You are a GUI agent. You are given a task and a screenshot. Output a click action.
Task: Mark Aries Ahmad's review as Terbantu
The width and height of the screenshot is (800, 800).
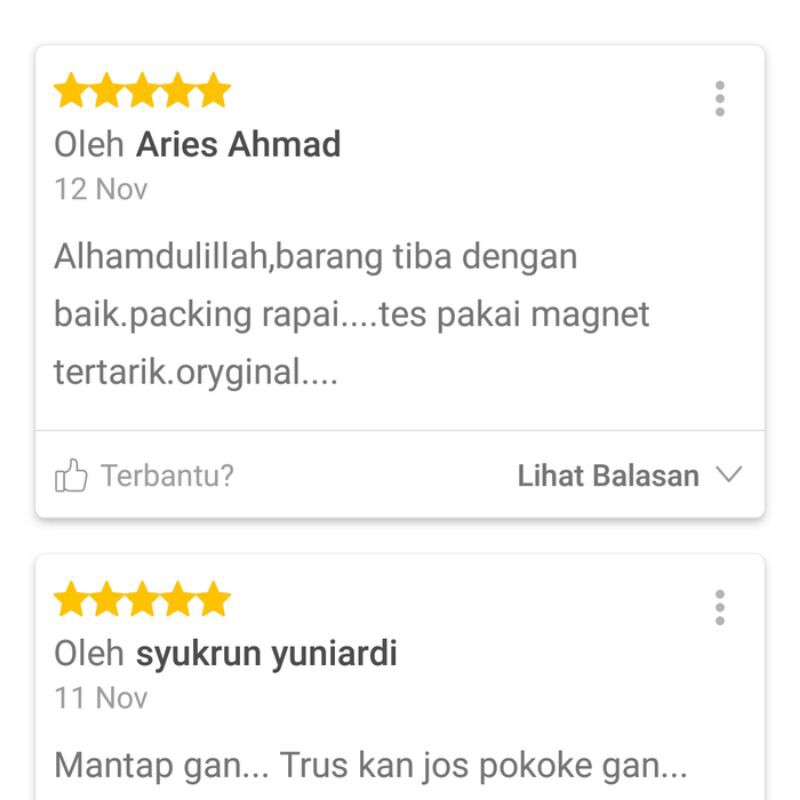coord(143,476)
